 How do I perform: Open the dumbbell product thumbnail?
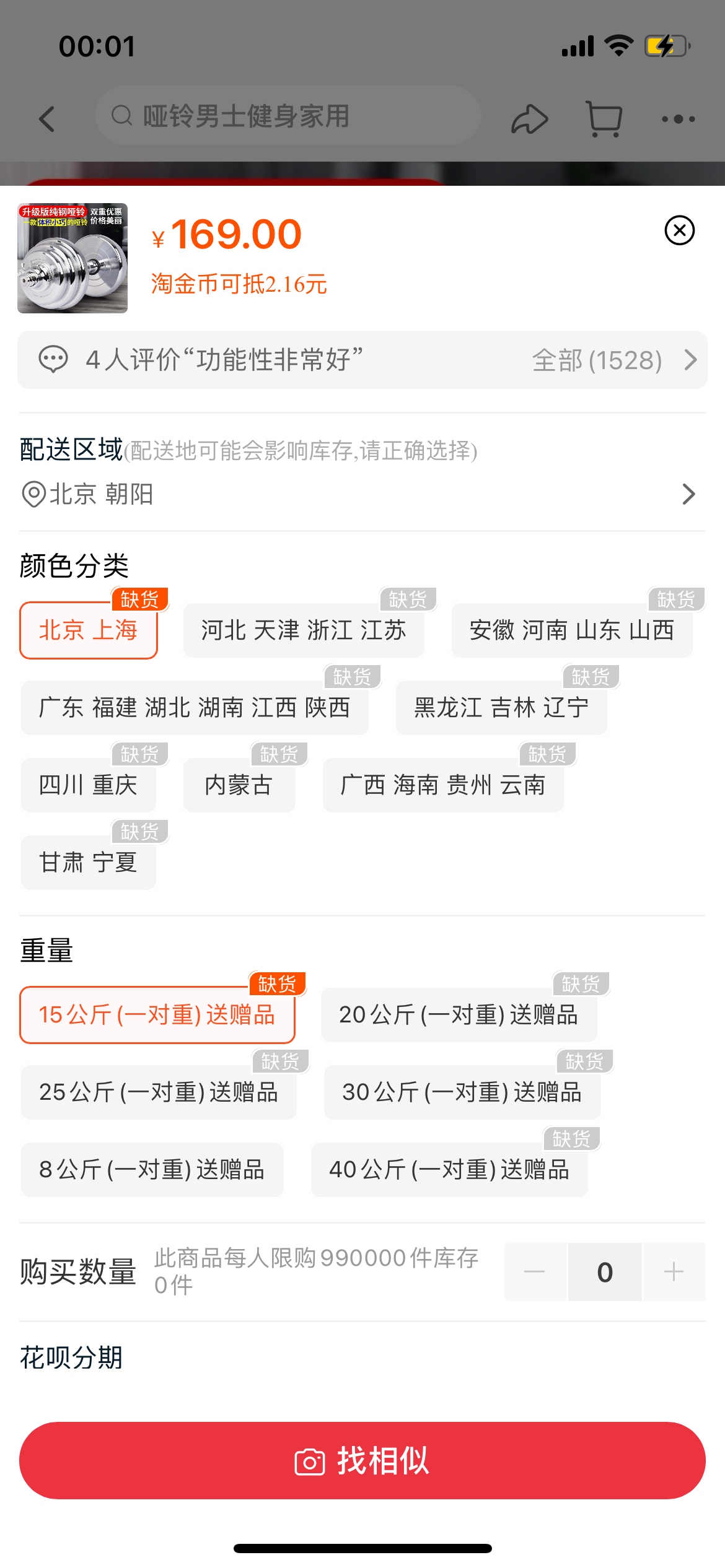(72, 258)
